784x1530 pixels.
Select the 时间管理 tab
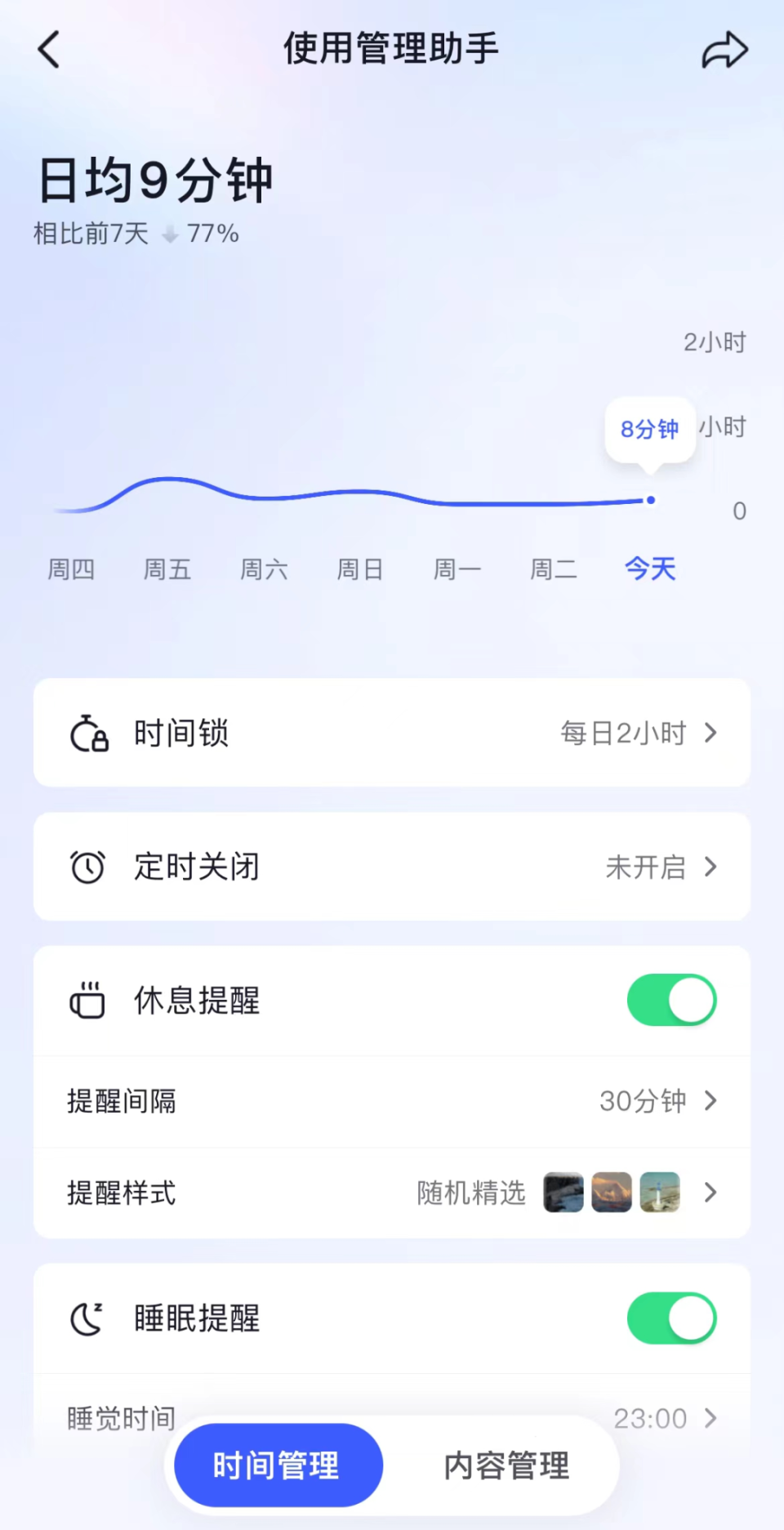click(x=276, y=1465)
